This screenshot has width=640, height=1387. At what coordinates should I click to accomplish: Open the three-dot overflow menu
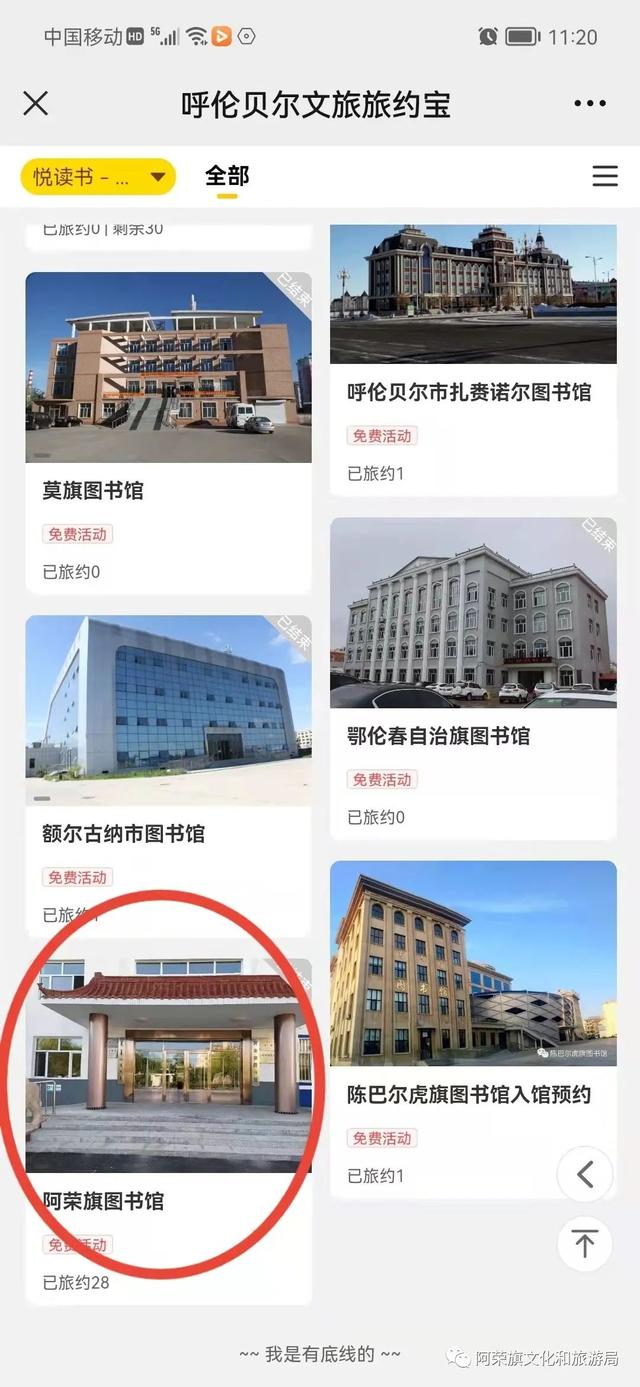pyautogui.click(x=590, y=103)
